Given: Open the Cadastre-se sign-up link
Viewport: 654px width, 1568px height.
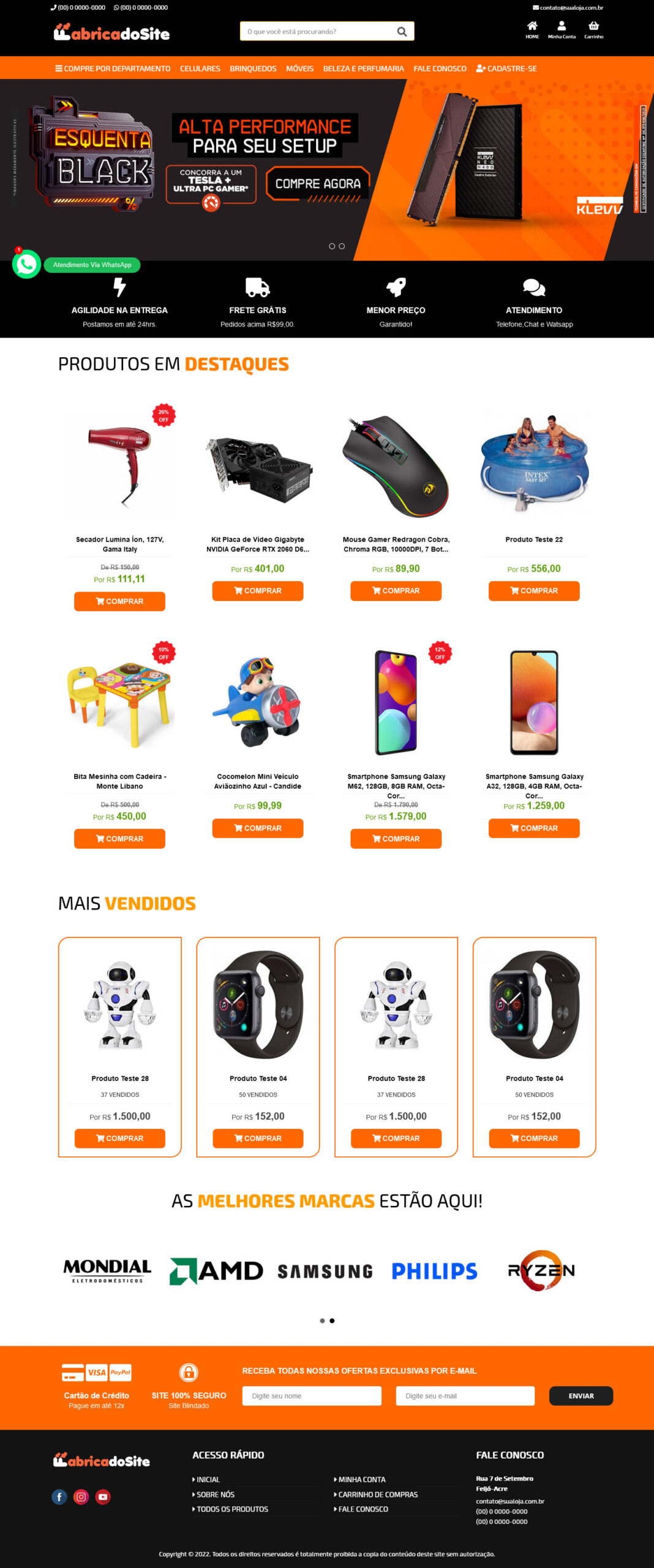Looking at the screenshot, I should click(506, 69).
